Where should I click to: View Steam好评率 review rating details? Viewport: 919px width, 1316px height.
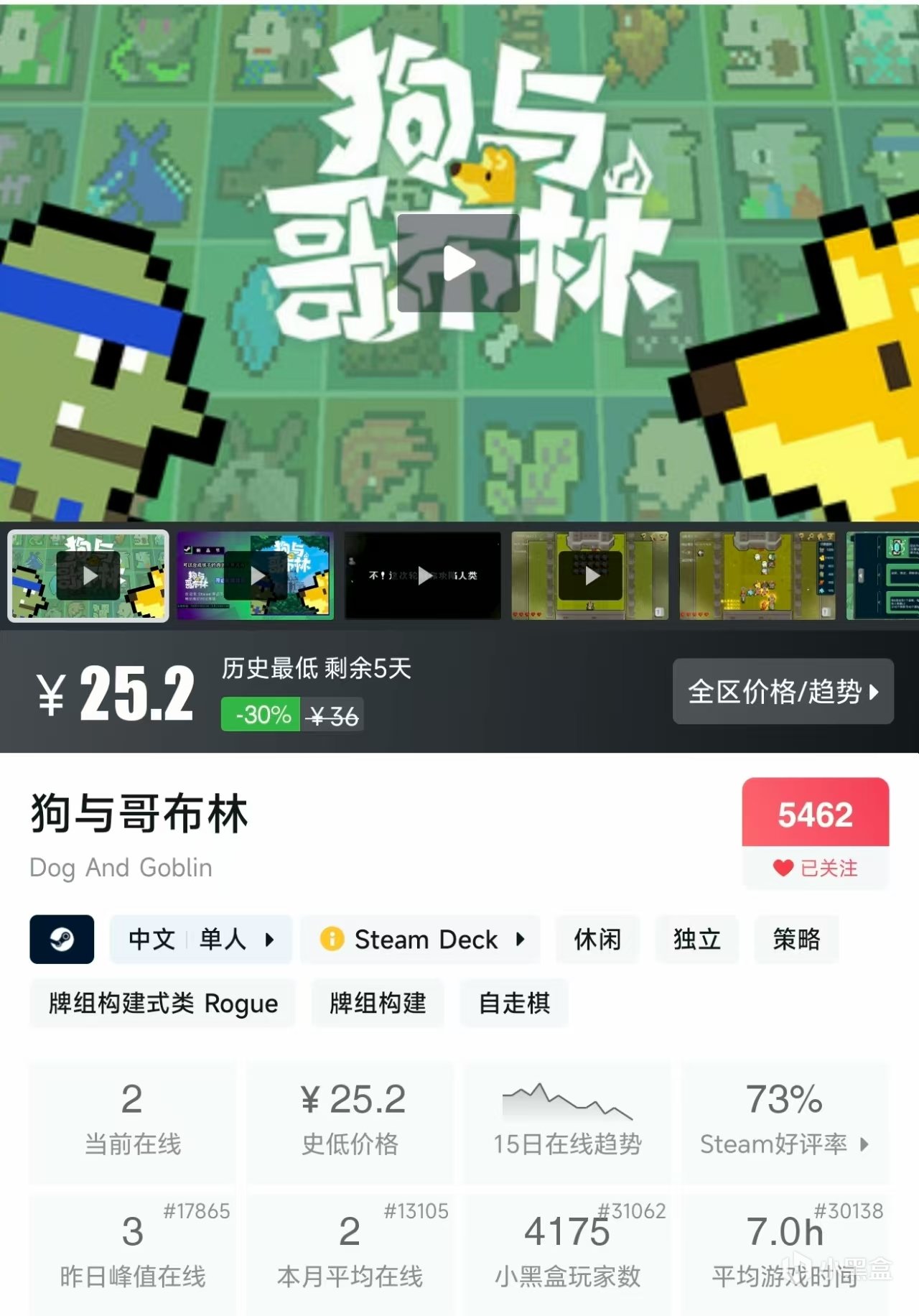[785, 1122]
